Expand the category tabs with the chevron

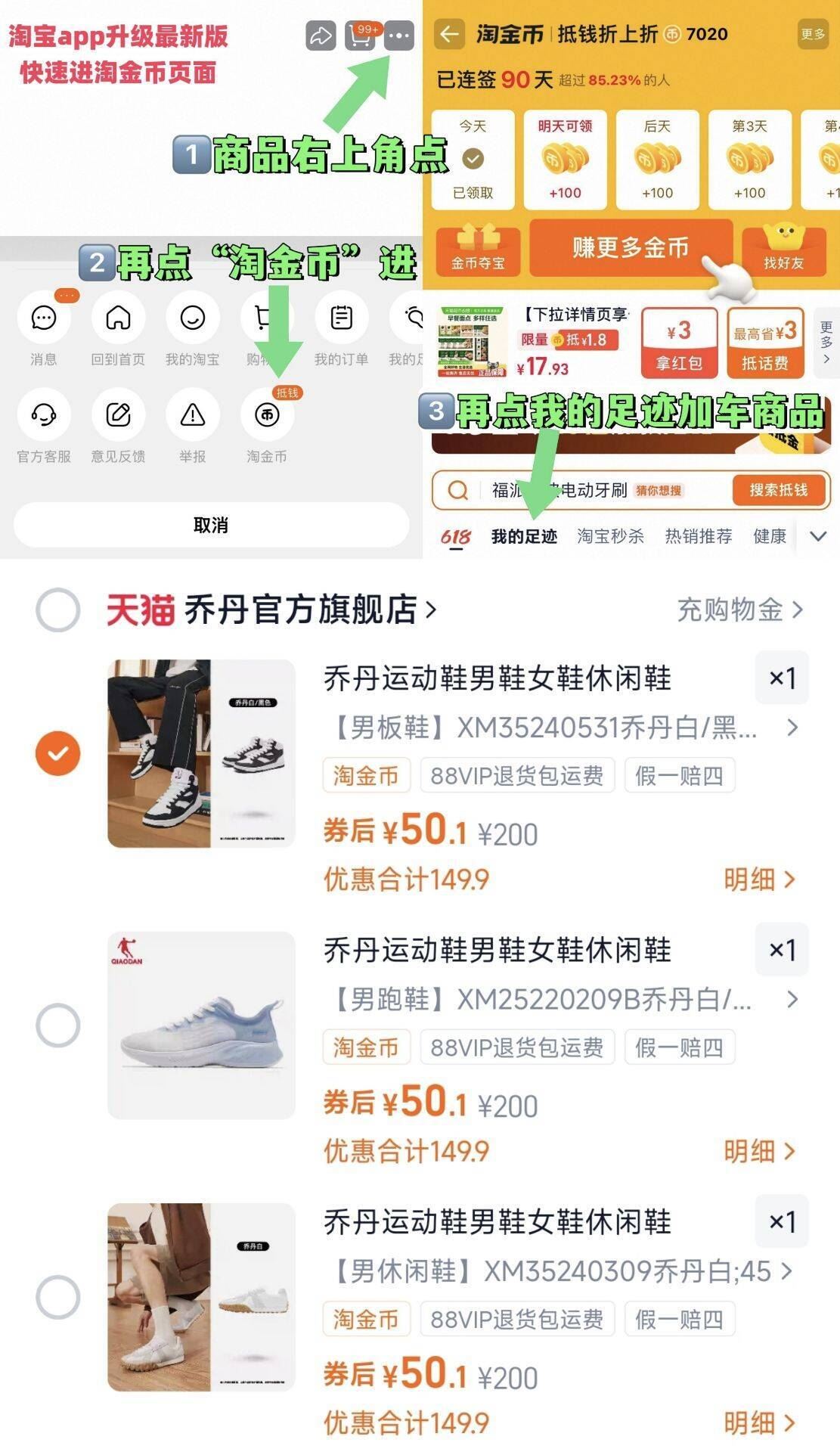[818, 535]
